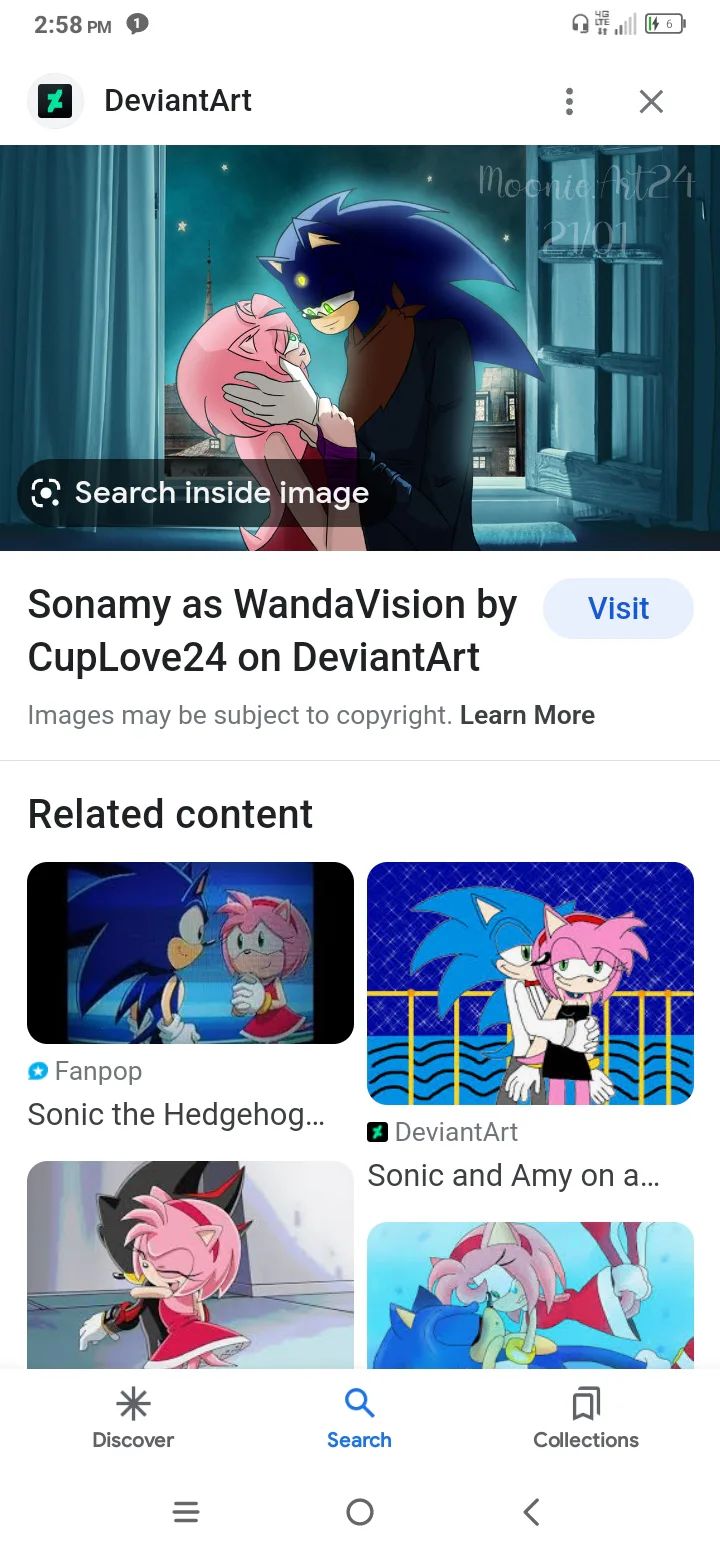Visit the DeviantArt page
Image resolution: width=720 pixels, height=1560 pixels.
tap(618, 608)
